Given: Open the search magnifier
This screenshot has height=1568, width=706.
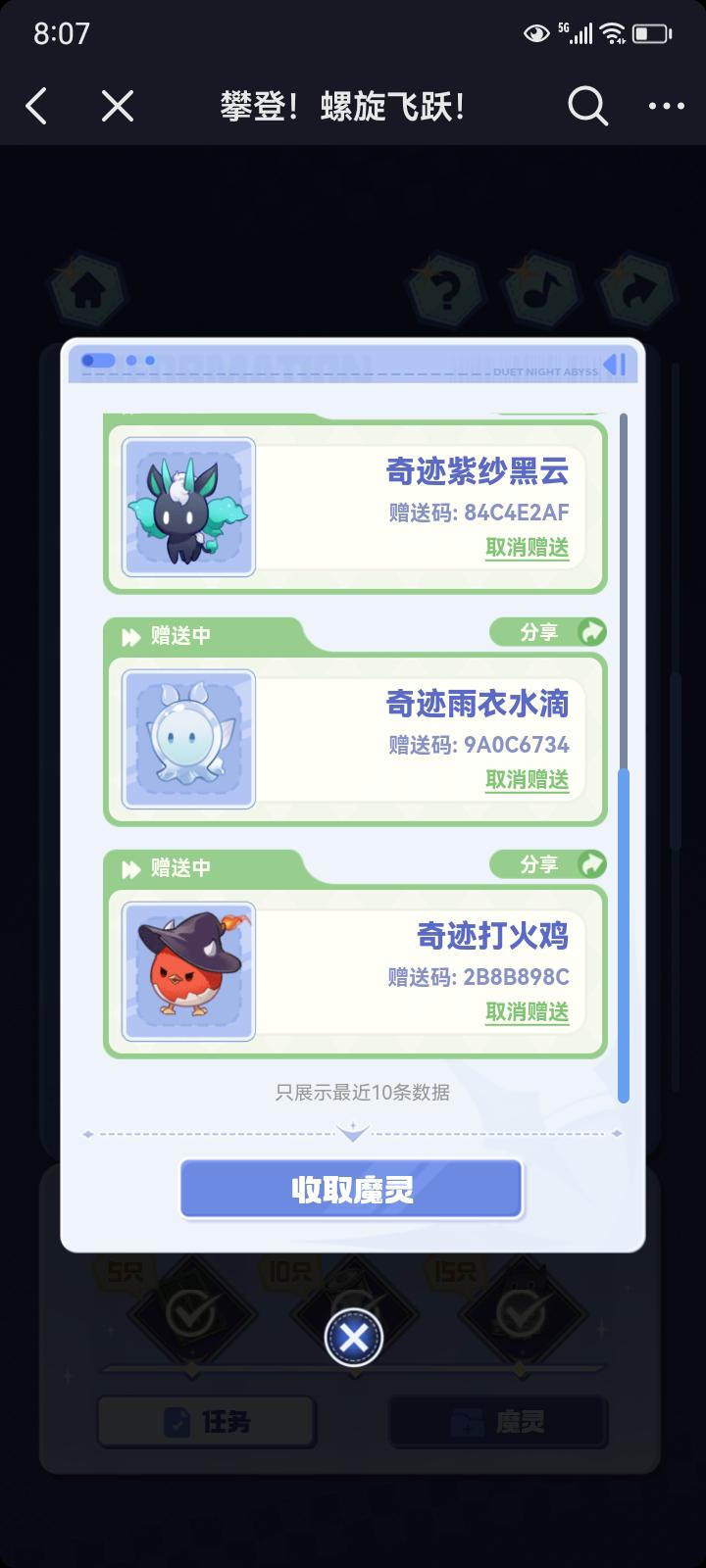Looking at the screenshot, I should [x=587, y=106].
